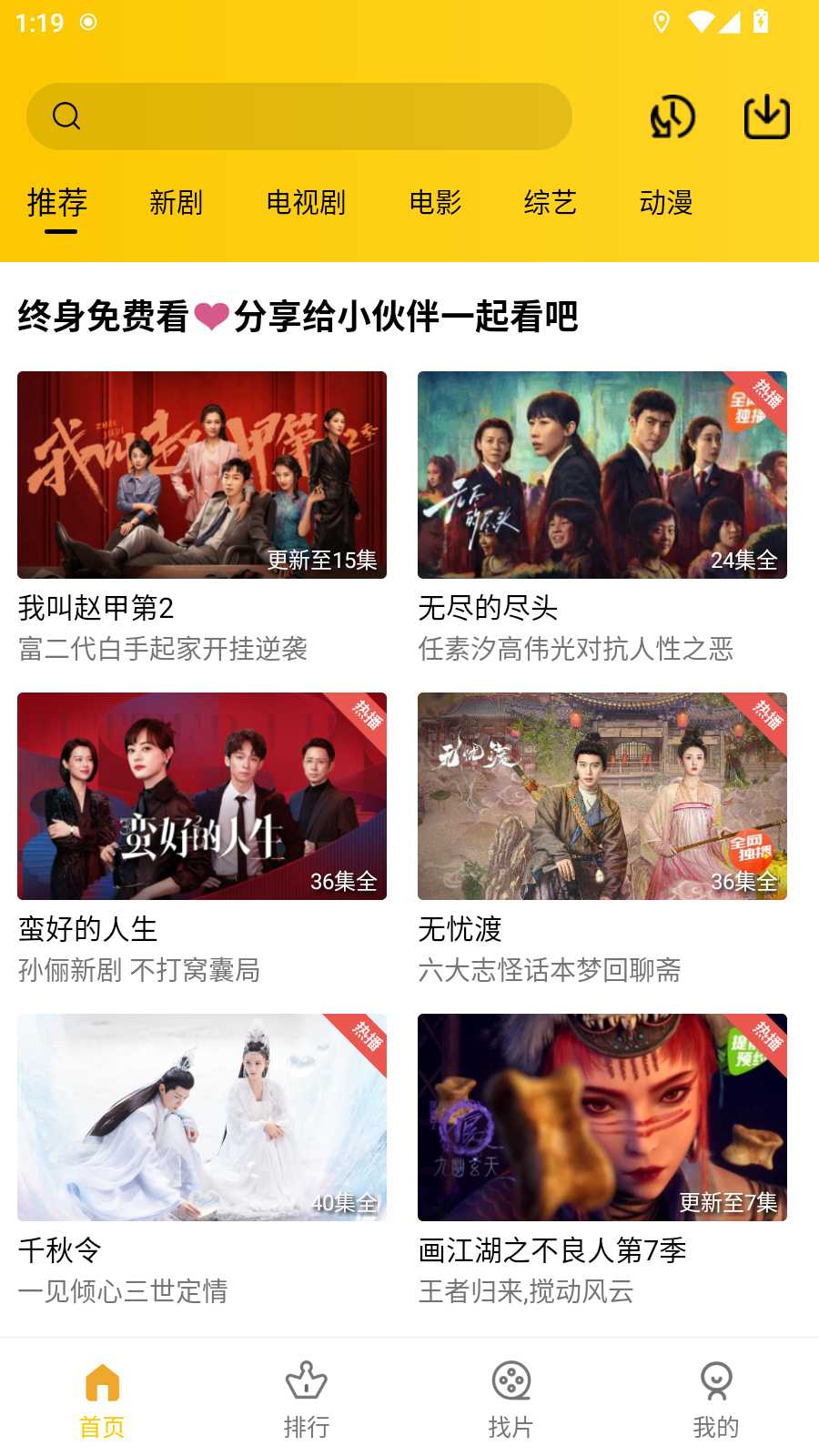Image resolution: width=819 pixels, height=1456 pixels.
Task: Switch to the 电影 tab
Action: [435, 202]
